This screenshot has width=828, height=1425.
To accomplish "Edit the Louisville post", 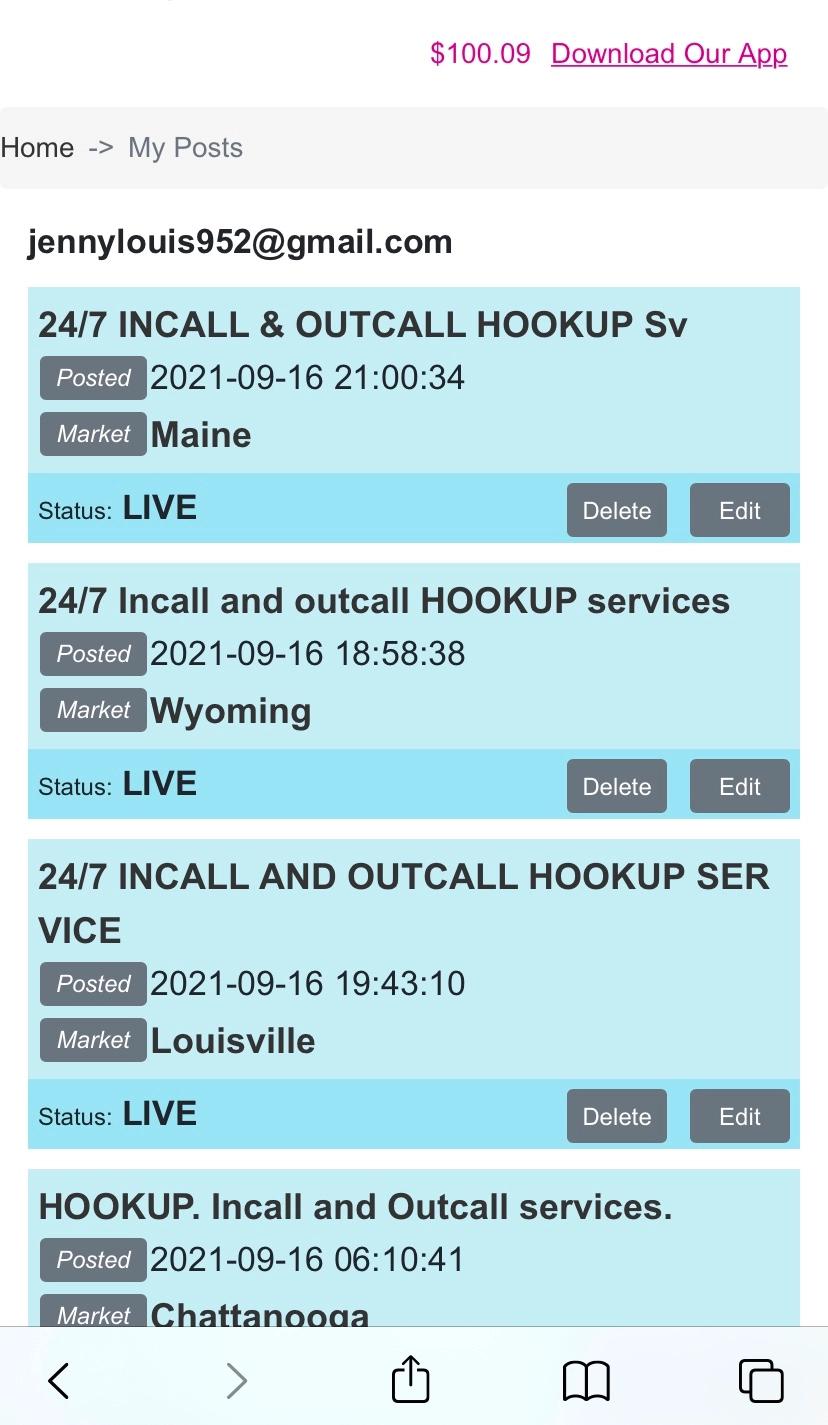I will tap(739, 1116).
